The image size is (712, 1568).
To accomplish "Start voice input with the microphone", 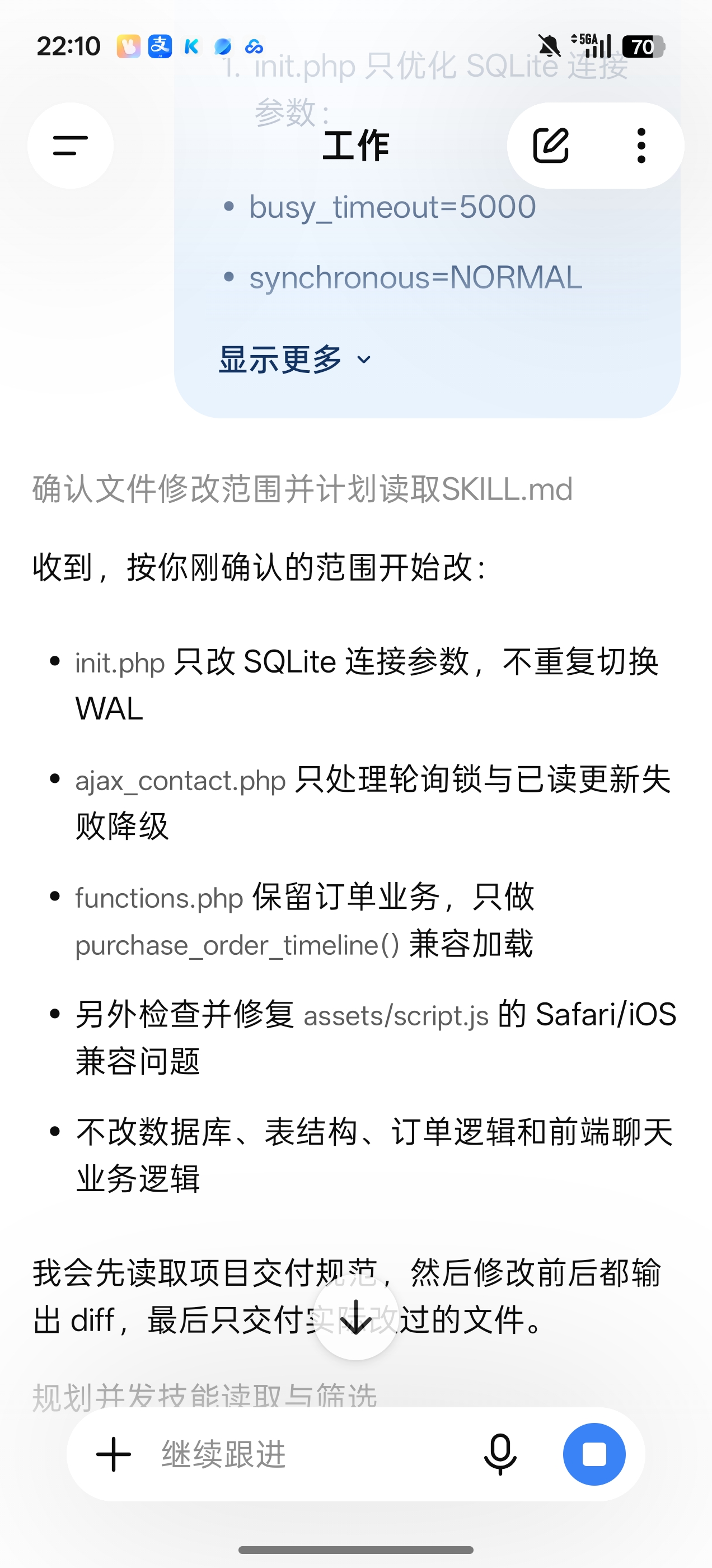I will (x=500, y=1454).
